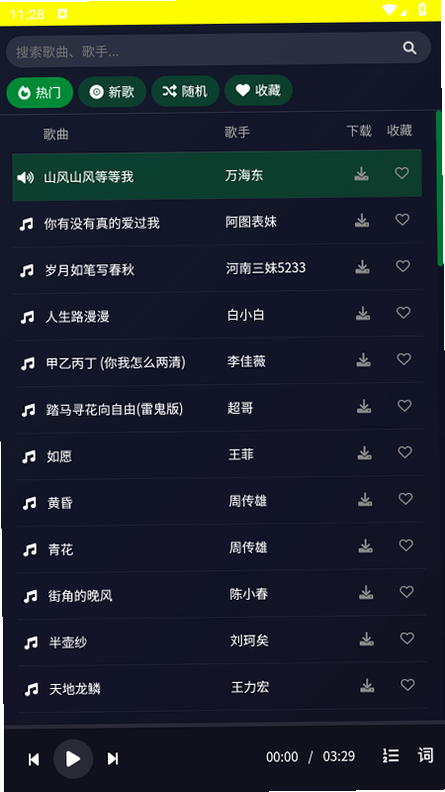Show lyrics with the 词 button

[425, 755]
